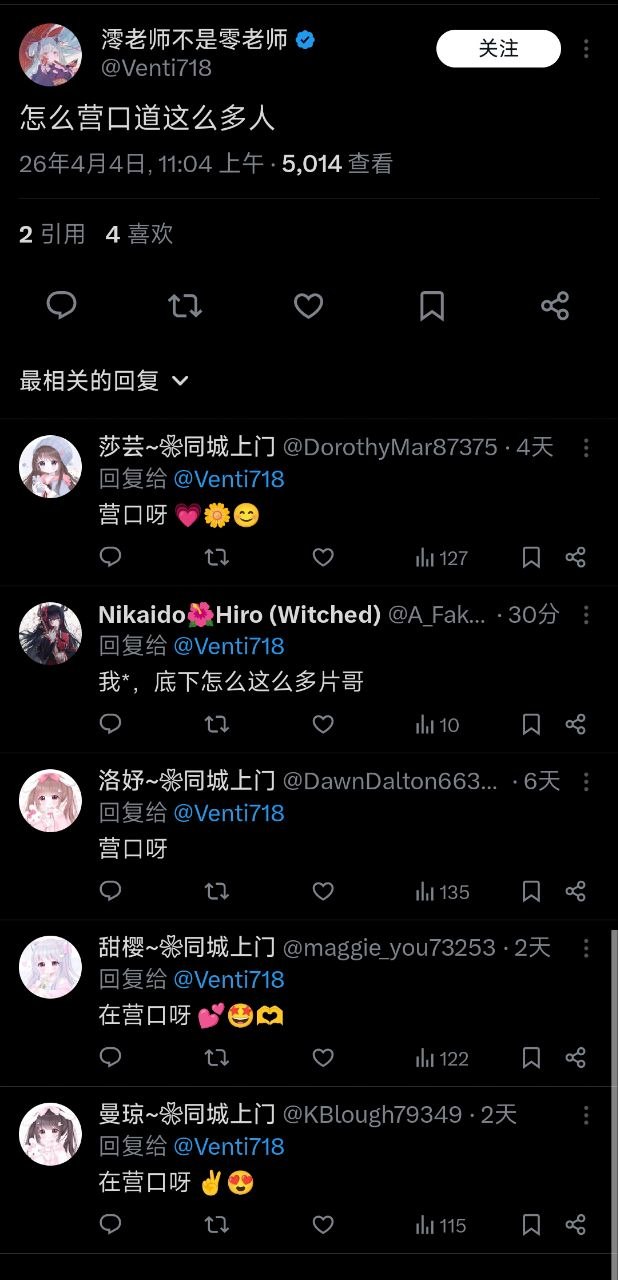The height and width of the screenshot is (1280, 618).
Task: Repost the main post
Action: pos(185,305)
